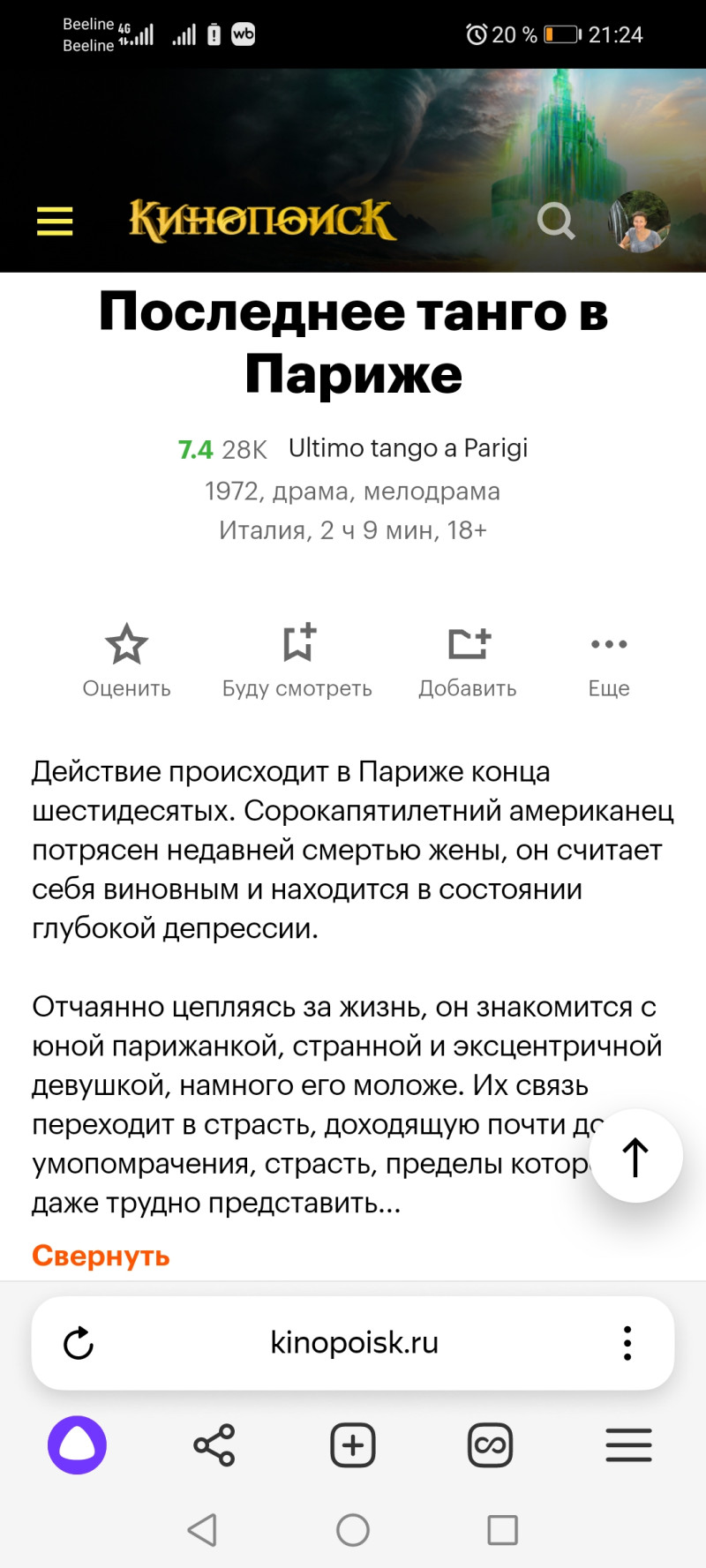This screenshot has width=706, height=1568.
Task: Collapse the description with Свернуть
Action: pyautogui.click(x=101, y=1256)
